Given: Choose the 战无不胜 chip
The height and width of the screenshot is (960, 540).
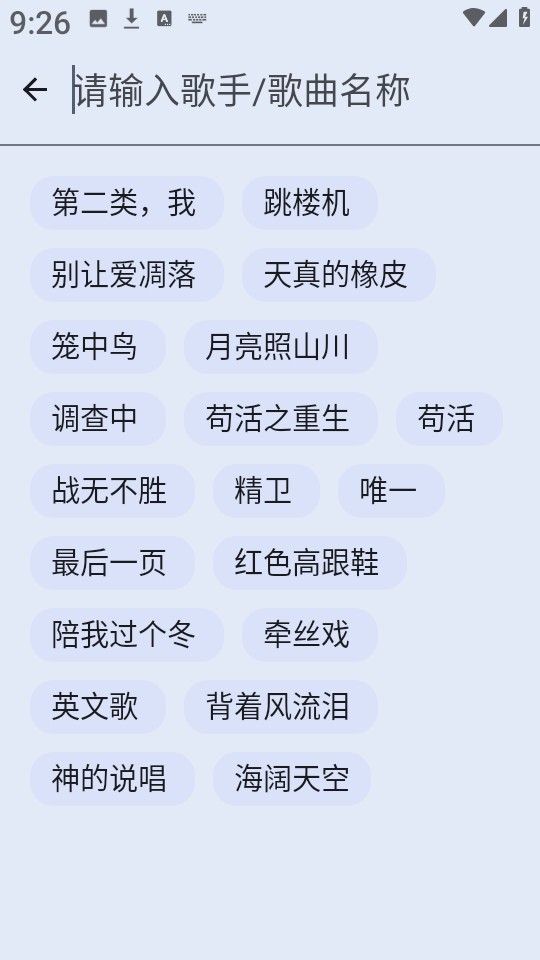Looking at the screenshot, I should pyautogui.click(x=113, y=490).
